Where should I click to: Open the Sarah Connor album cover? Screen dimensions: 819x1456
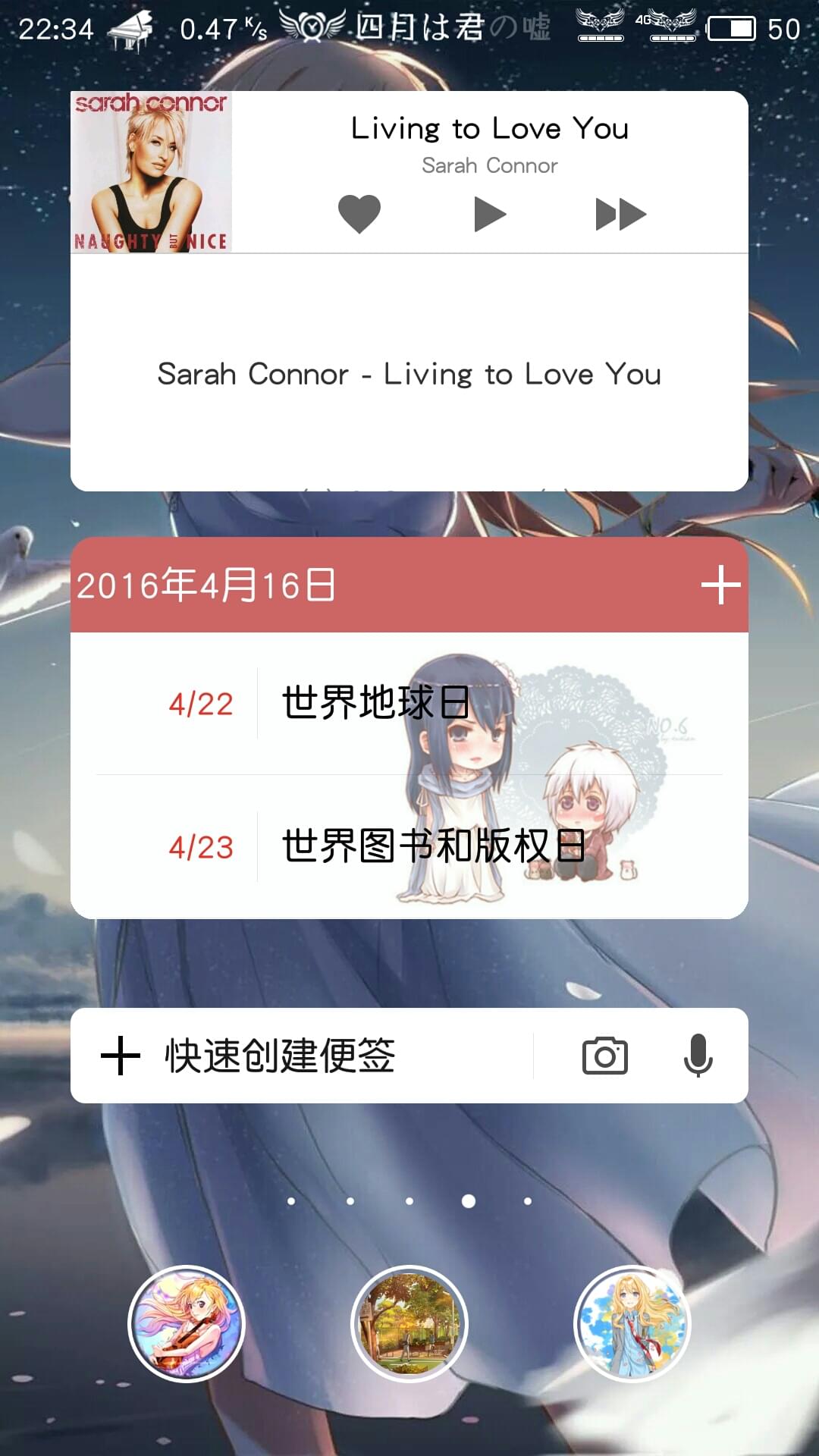coord(151,172)
